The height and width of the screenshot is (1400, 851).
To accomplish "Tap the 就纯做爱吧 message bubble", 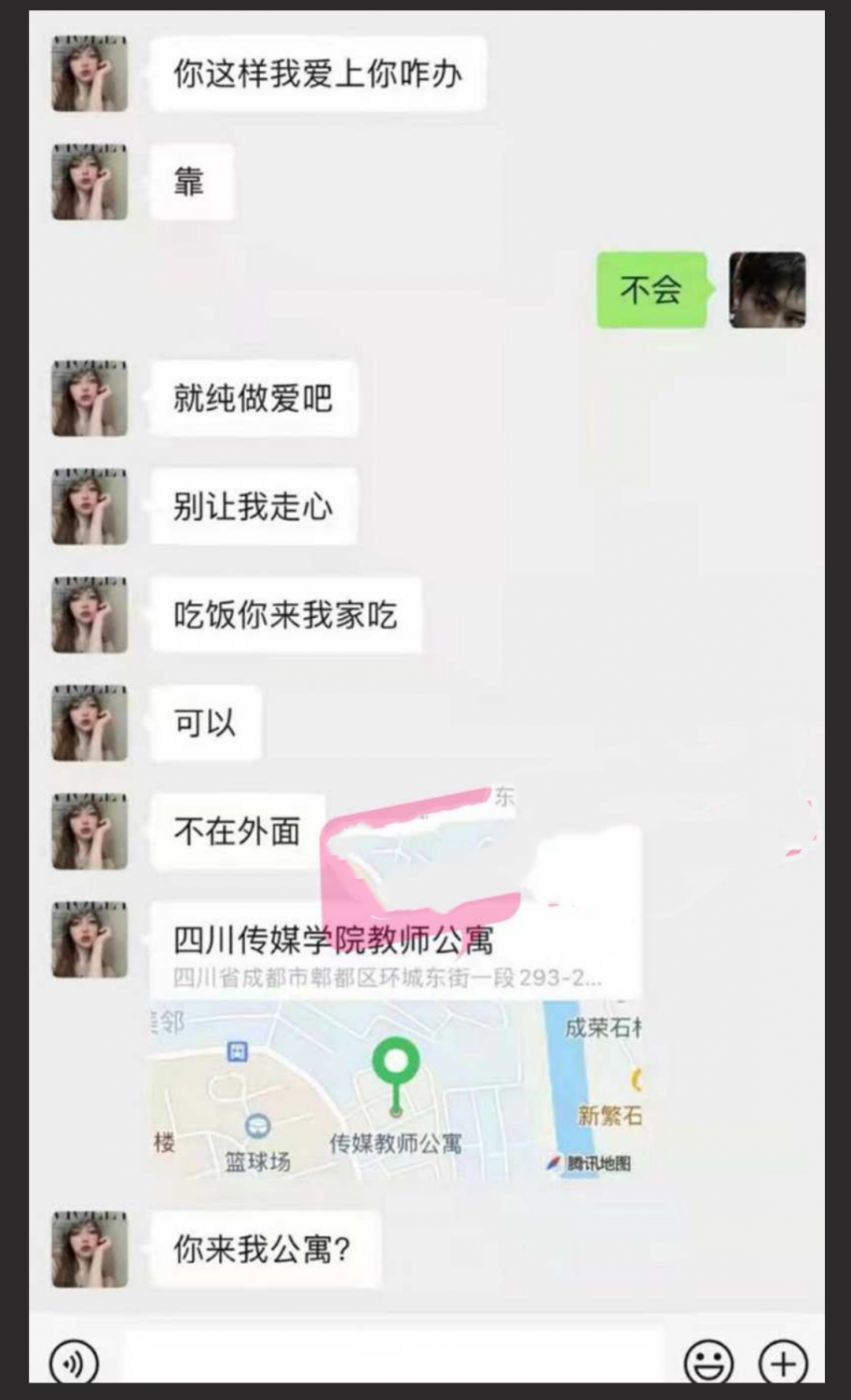I will [x=254, y=399].
